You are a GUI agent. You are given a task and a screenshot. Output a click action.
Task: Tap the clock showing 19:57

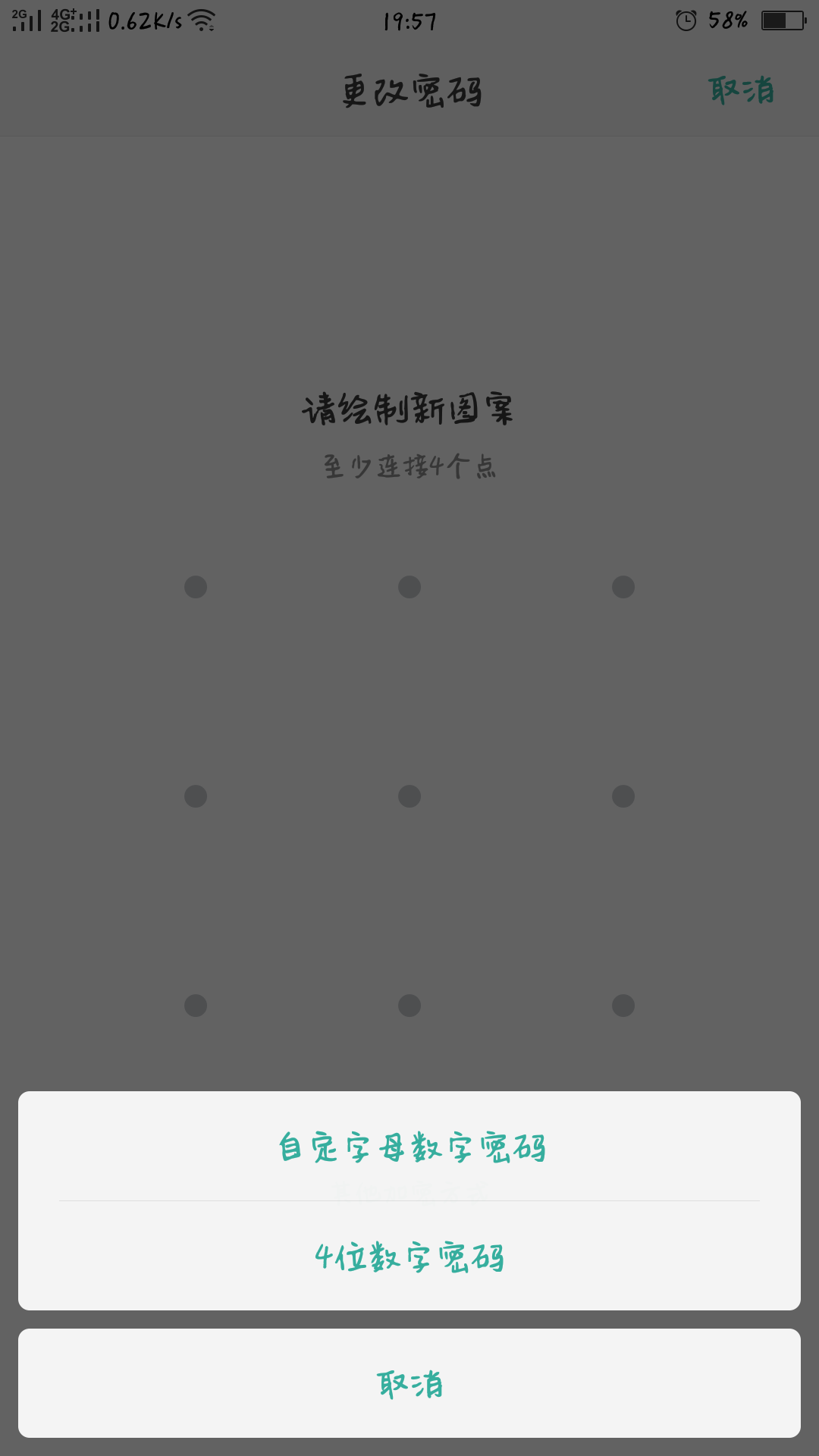pos(409,21)
